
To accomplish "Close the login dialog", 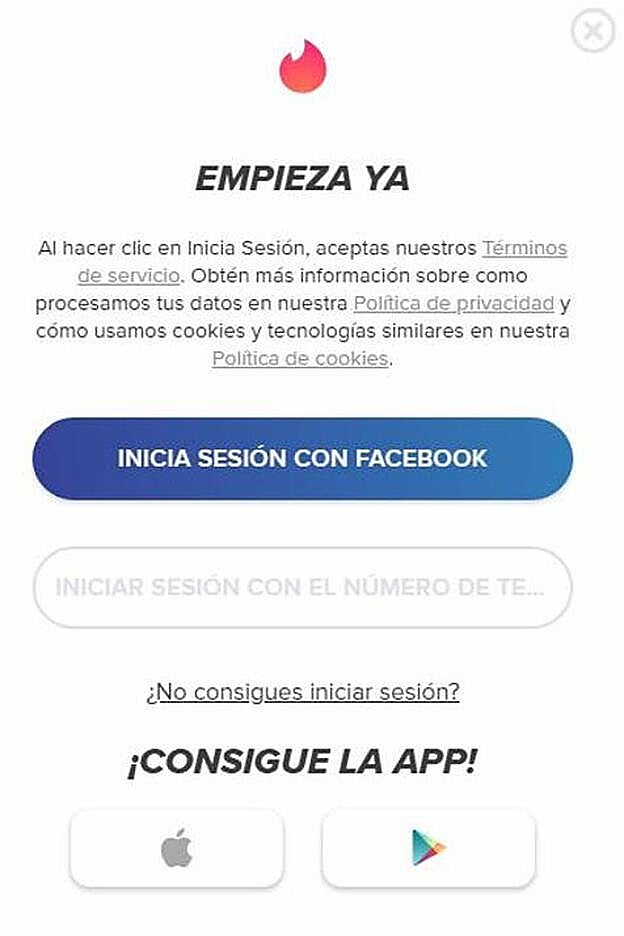I will [x=593, y=32].
